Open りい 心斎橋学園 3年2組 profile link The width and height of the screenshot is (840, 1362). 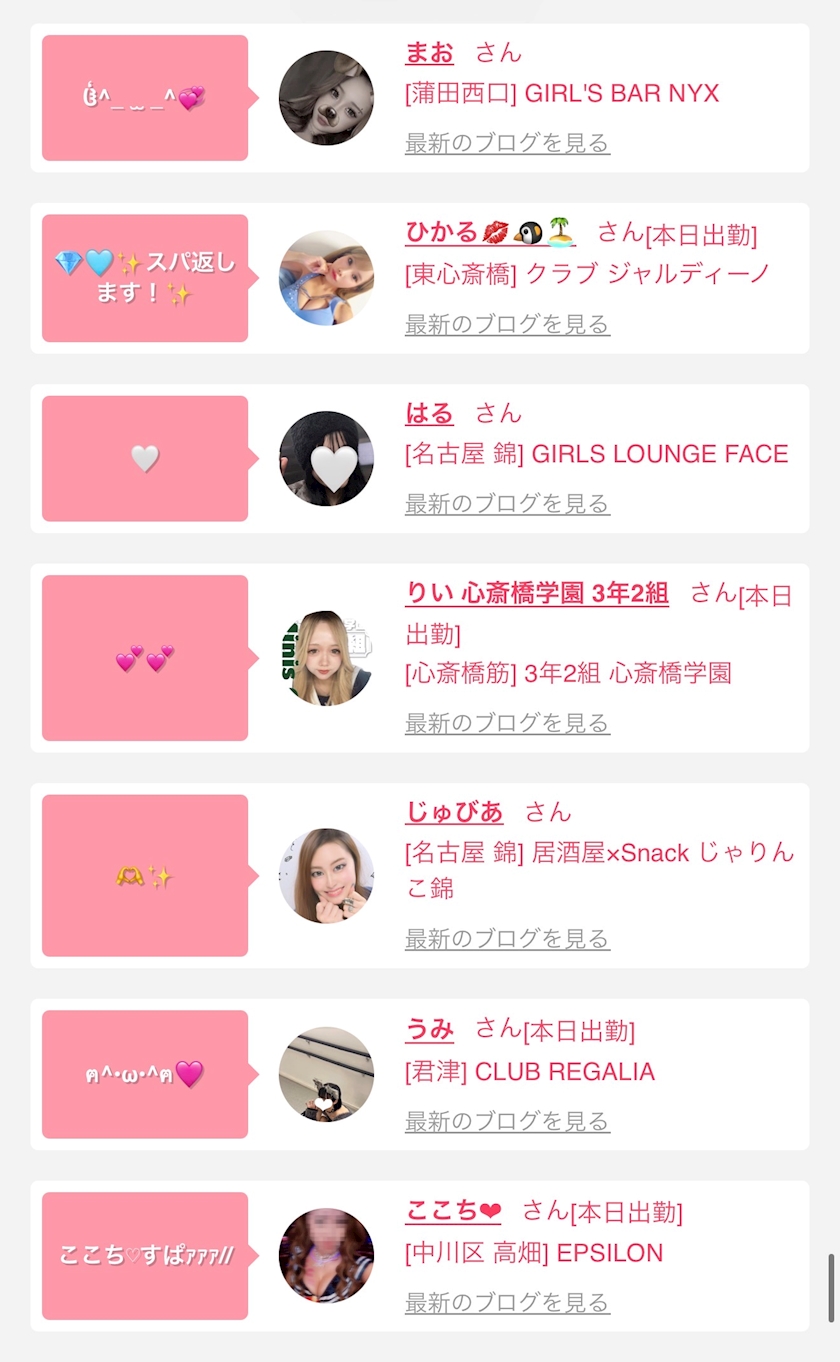tap(537, 593)
